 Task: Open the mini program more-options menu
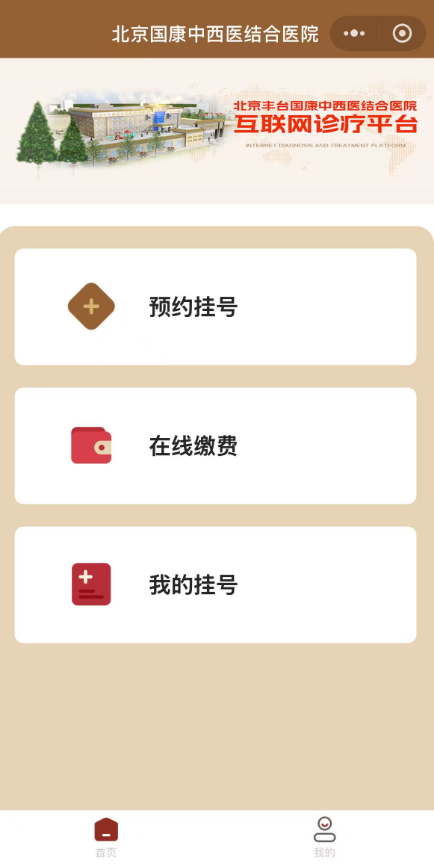354,34
